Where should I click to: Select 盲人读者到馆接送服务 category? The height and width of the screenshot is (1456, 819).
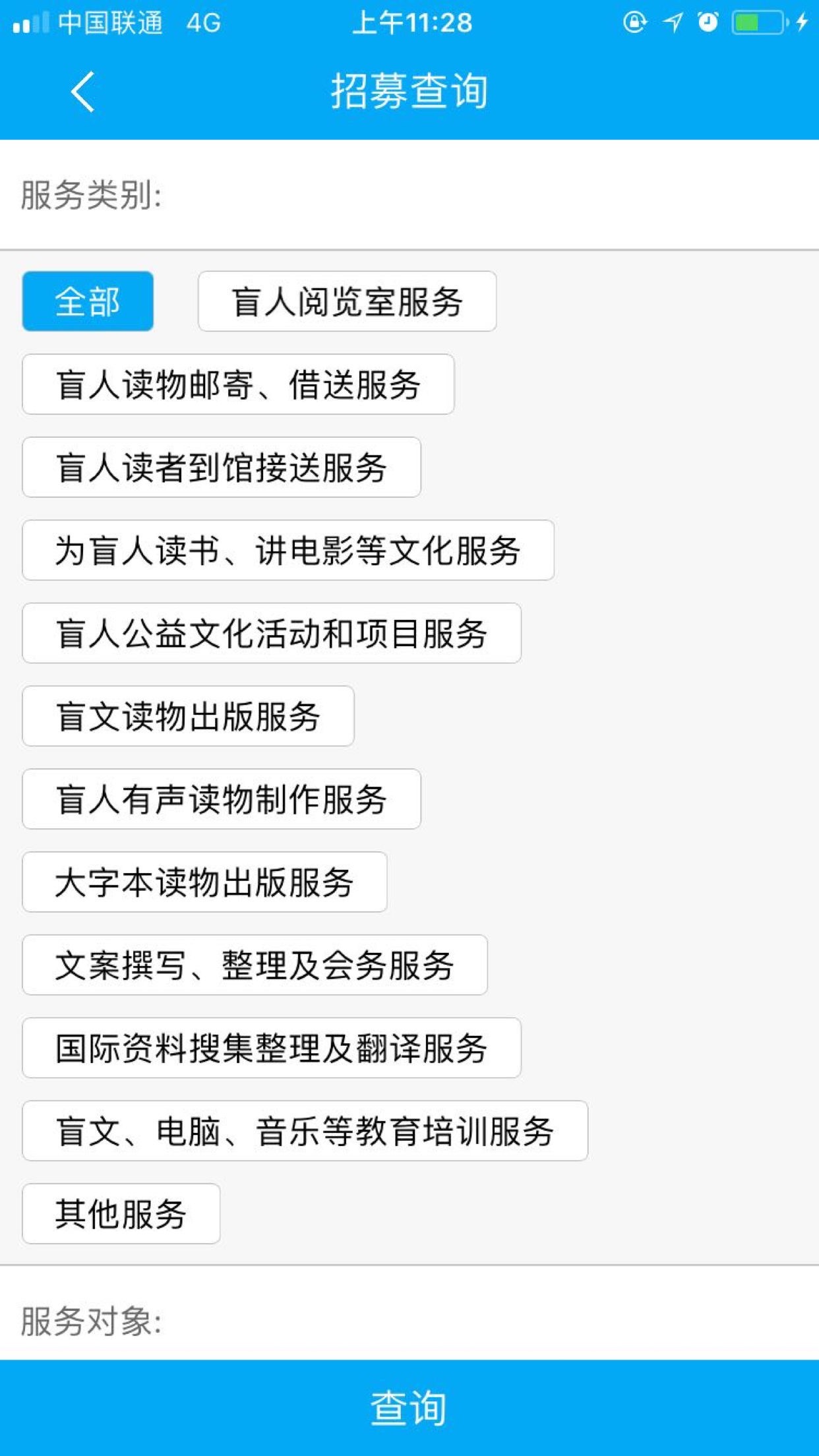click(221, 468)
